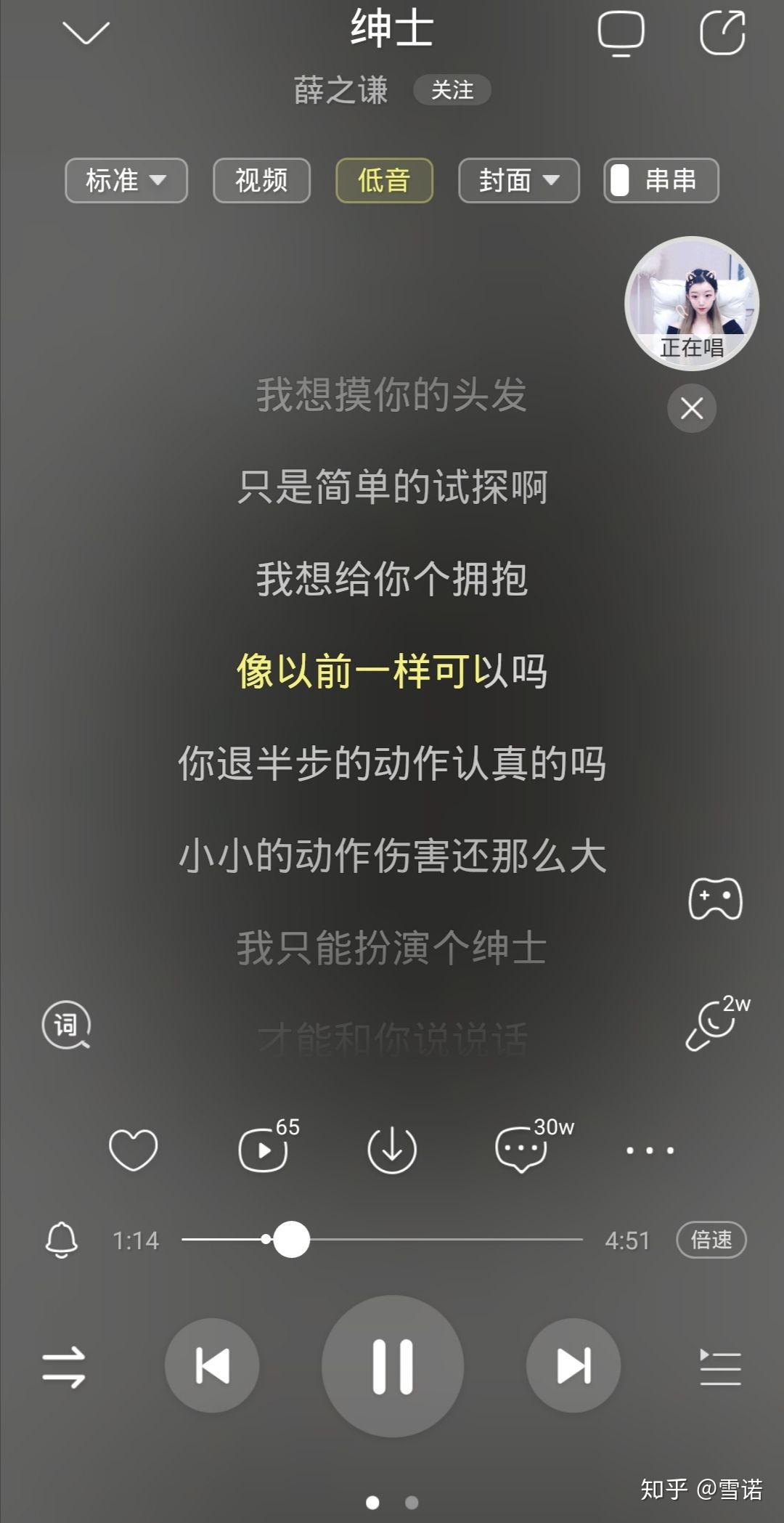This screenshot has height=1523, width=784.
Task: Like this song with the heart
Action: point(133,1150)
